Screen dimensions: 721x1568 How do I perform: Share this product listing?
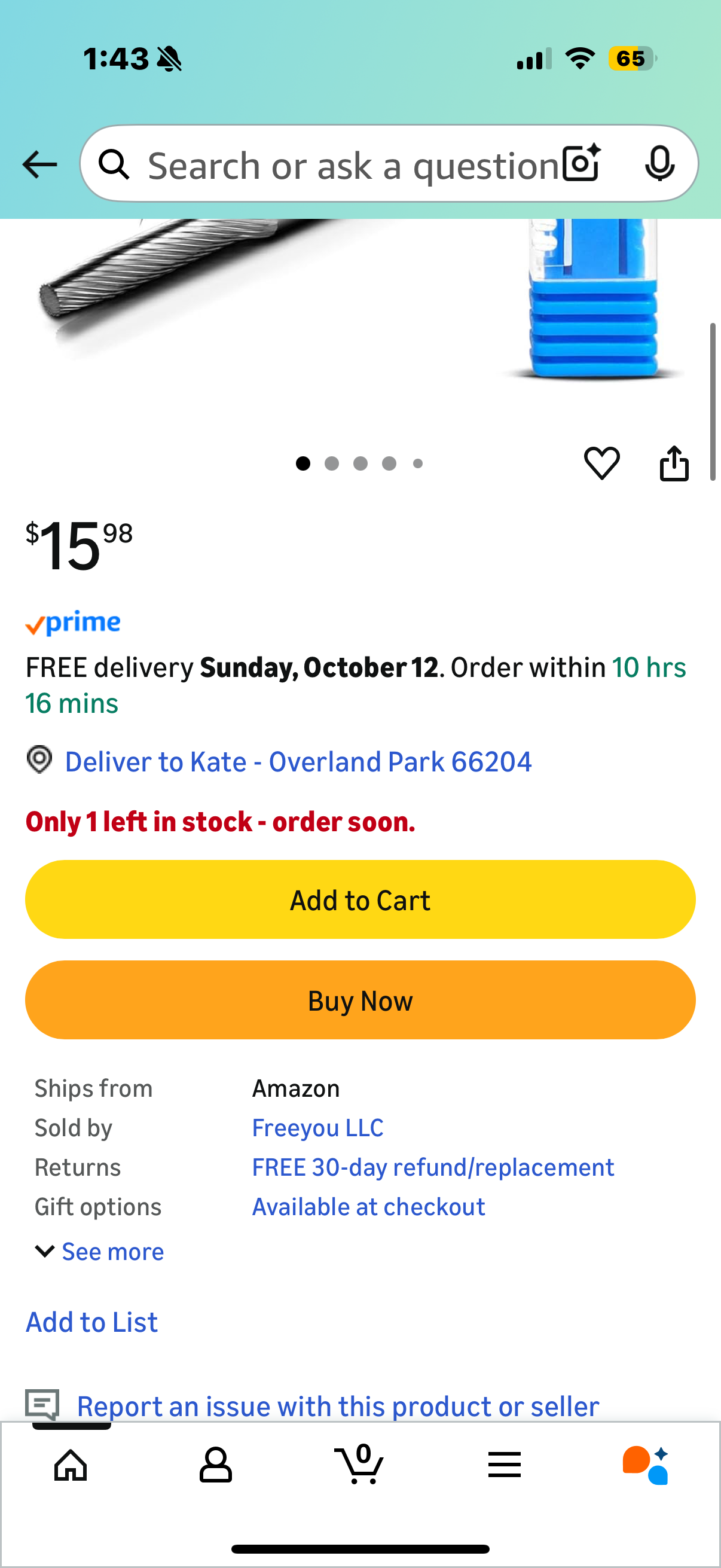[x=674, y=464]
